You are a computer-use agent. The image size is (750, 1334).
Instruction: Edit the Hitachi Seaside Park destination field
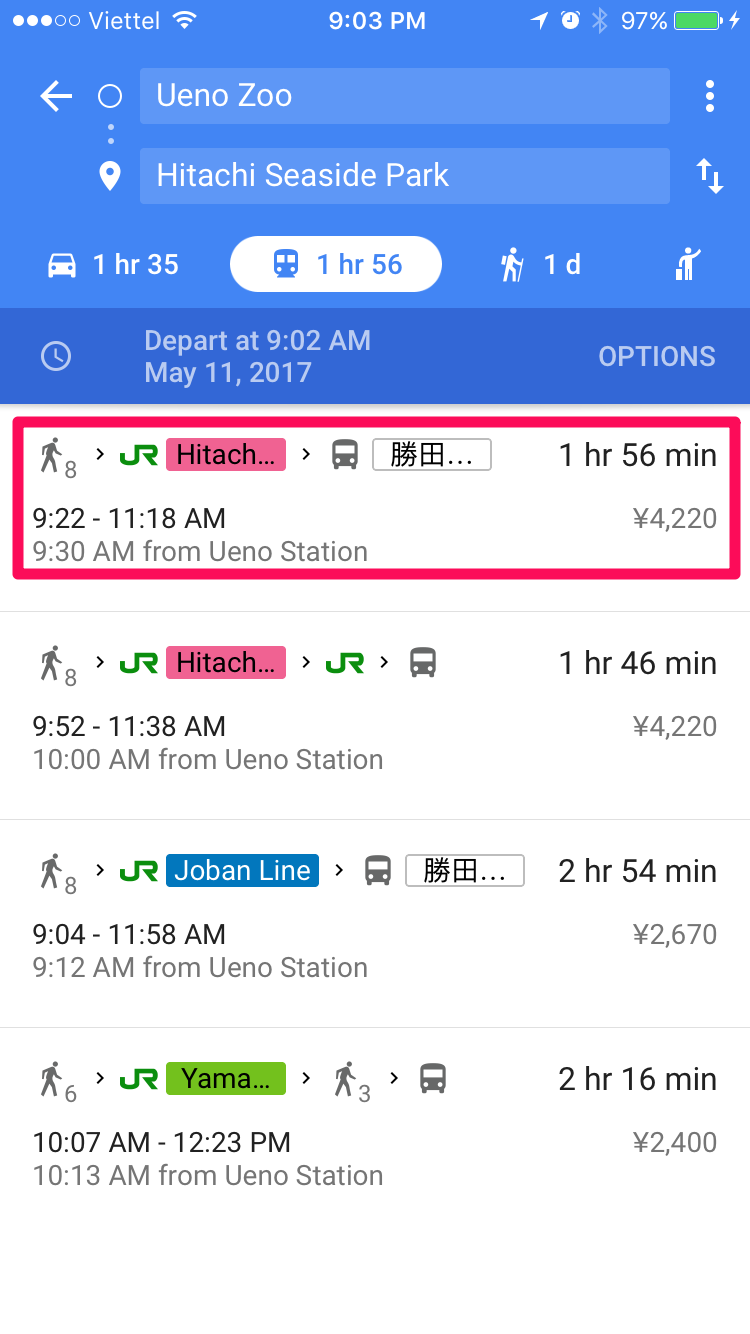tap(404, 176)
